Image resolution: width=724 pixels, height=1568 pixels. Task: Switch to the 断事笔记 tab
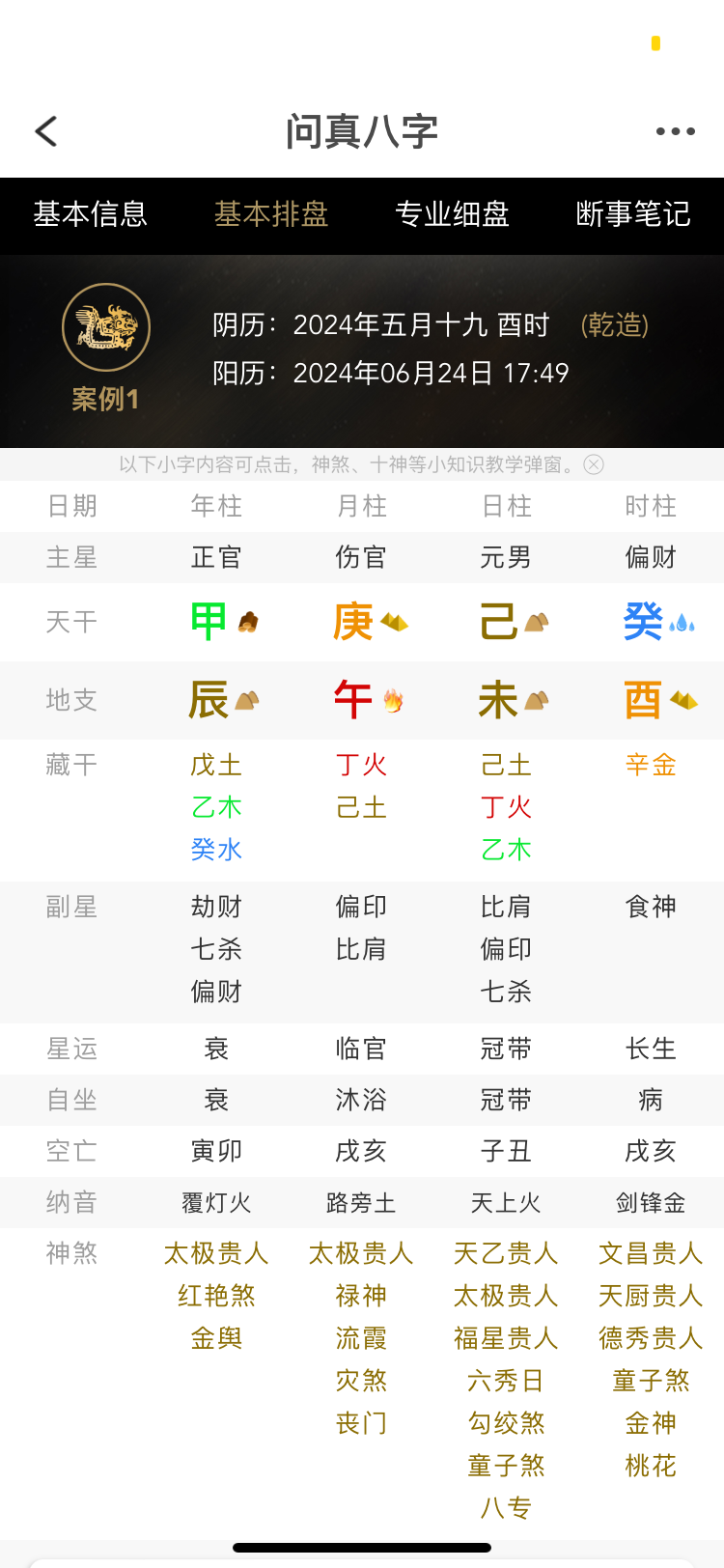633,214
